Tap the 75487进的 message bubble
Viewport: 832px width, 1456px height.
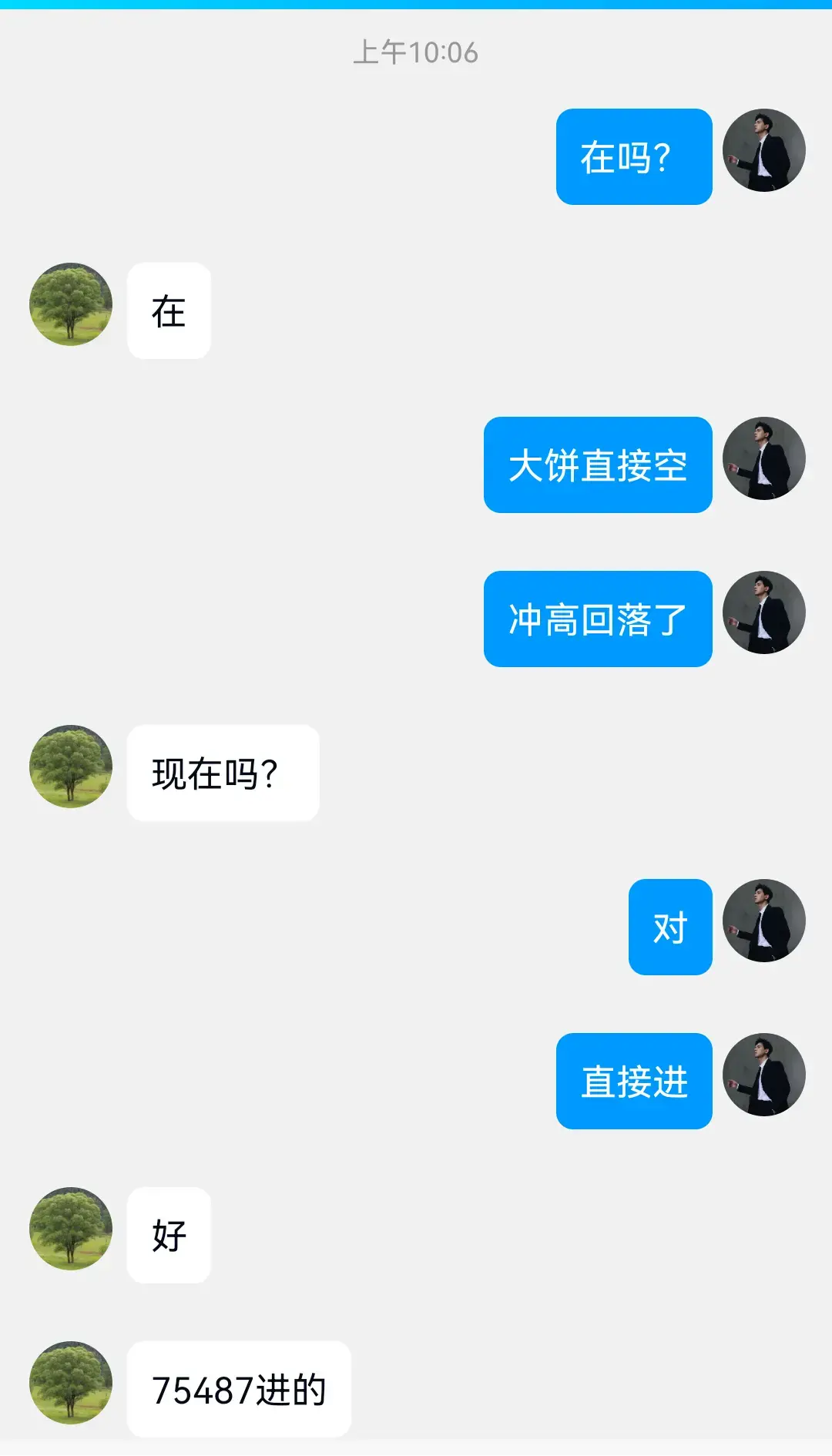point(240,1390)
